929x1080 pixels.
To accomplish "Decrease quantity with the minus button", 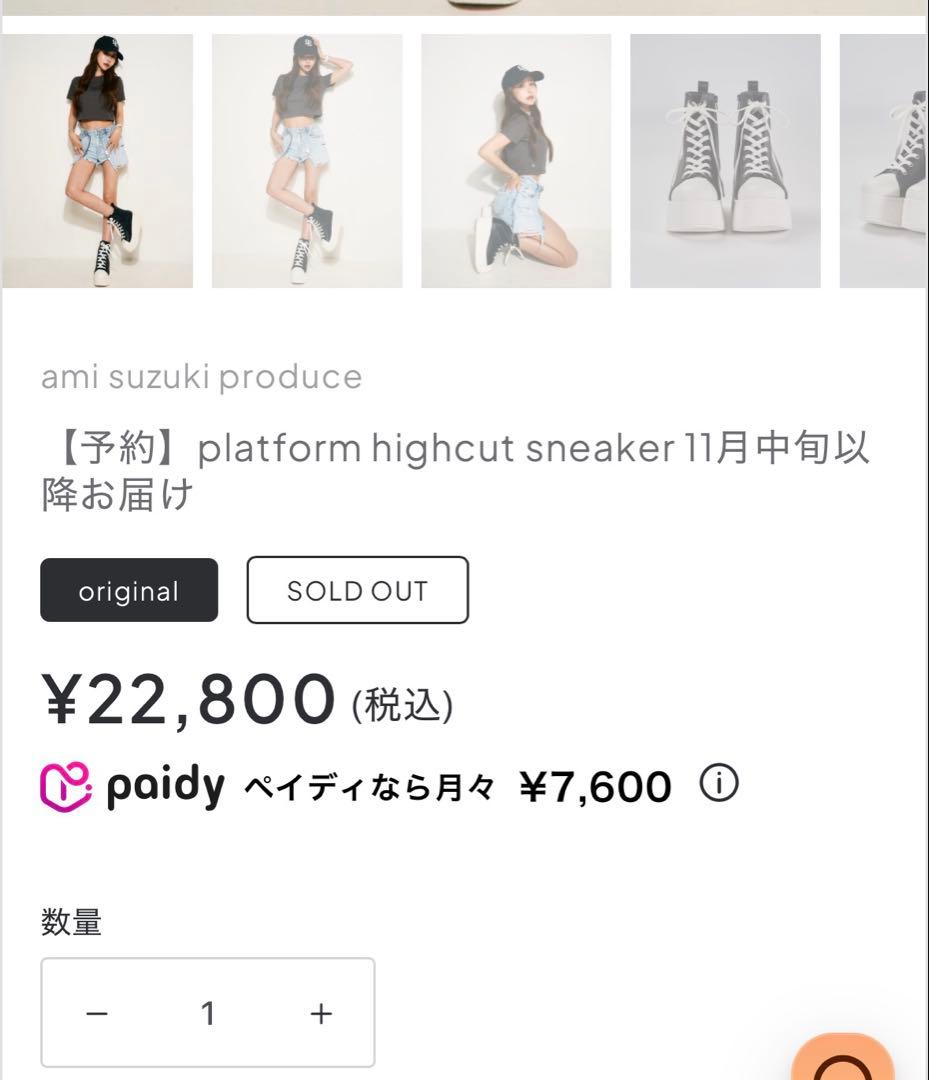I will (x=96, y=1013).
